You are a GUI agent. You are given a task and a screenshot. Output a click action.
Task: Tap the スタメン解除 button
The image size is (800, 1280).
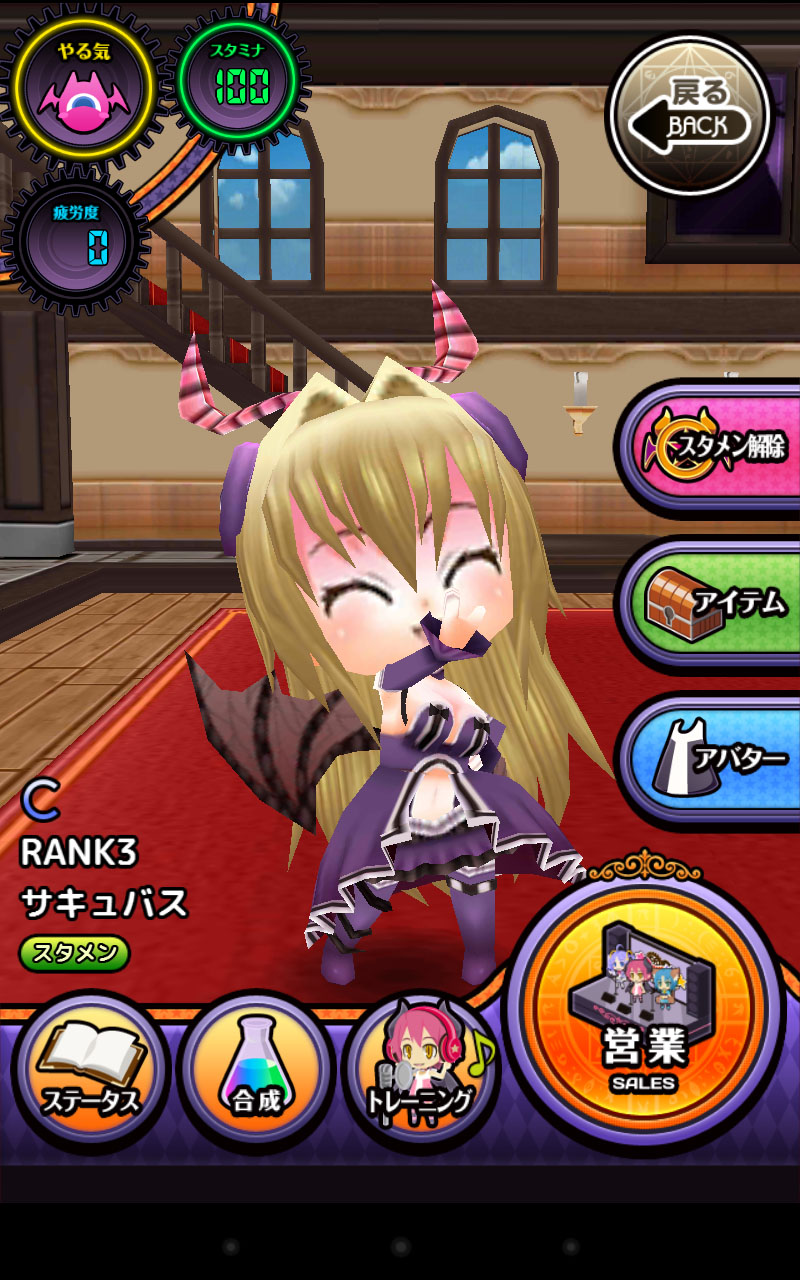coord(710,447)
